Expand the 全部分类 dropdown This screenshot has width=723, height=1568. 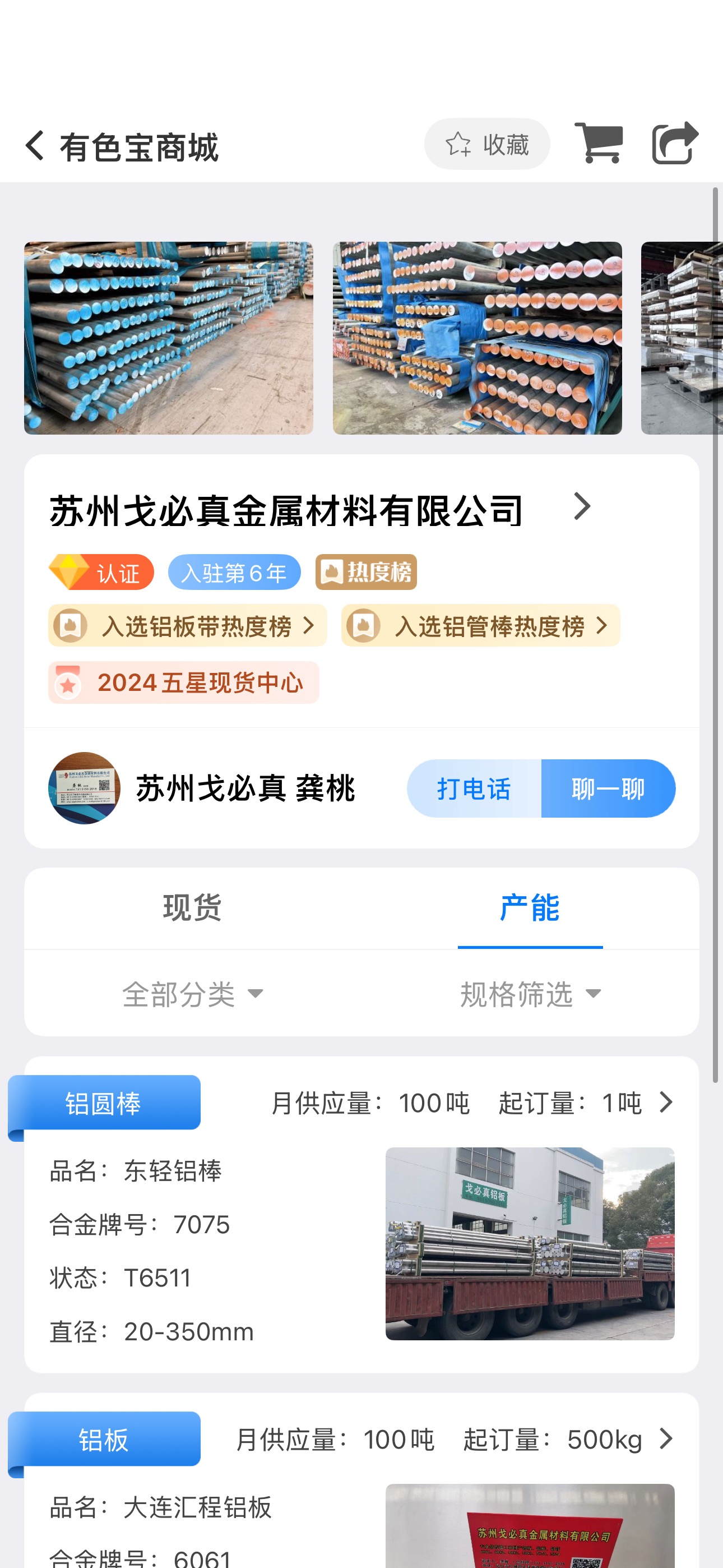[x=192, y=994]
